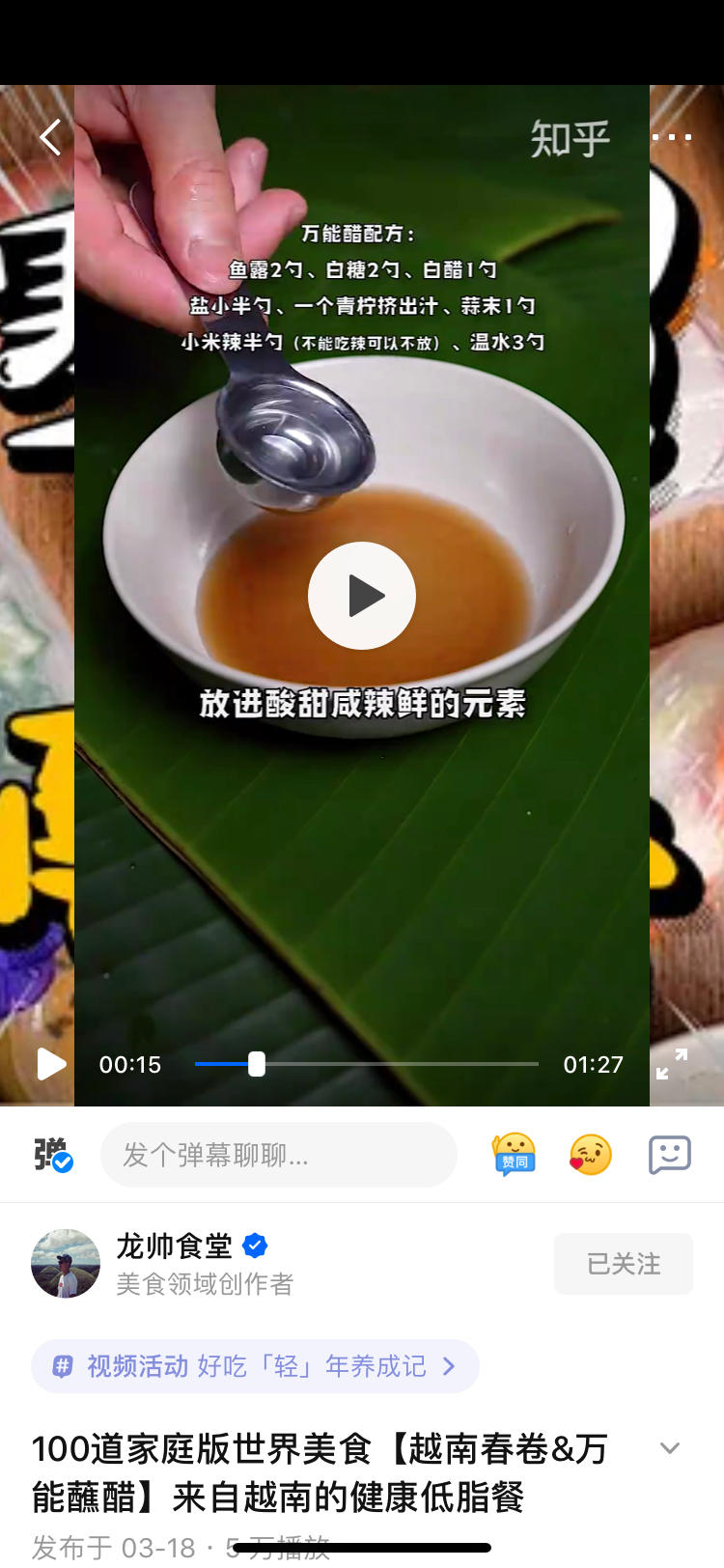The width and height of the screenshot is (724, 1568).
Task: Collapse the video title with the down chevron
Action: 670,1448
